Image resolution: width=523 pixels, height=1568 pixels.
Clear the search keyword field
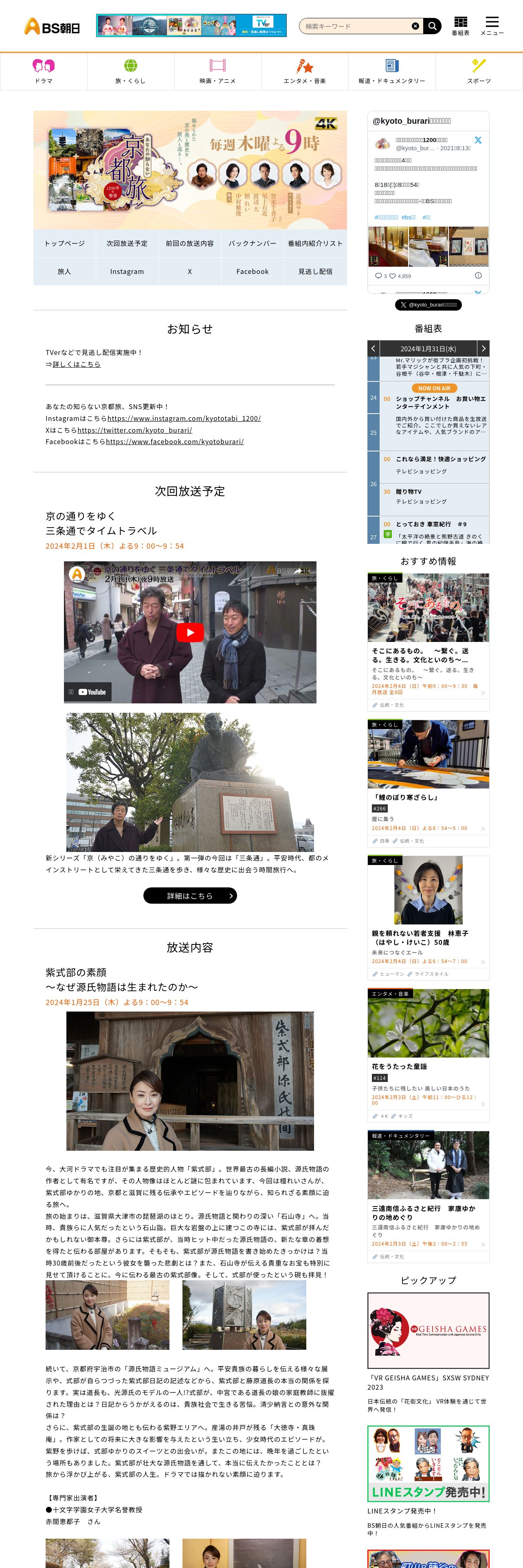pos(415,26)
